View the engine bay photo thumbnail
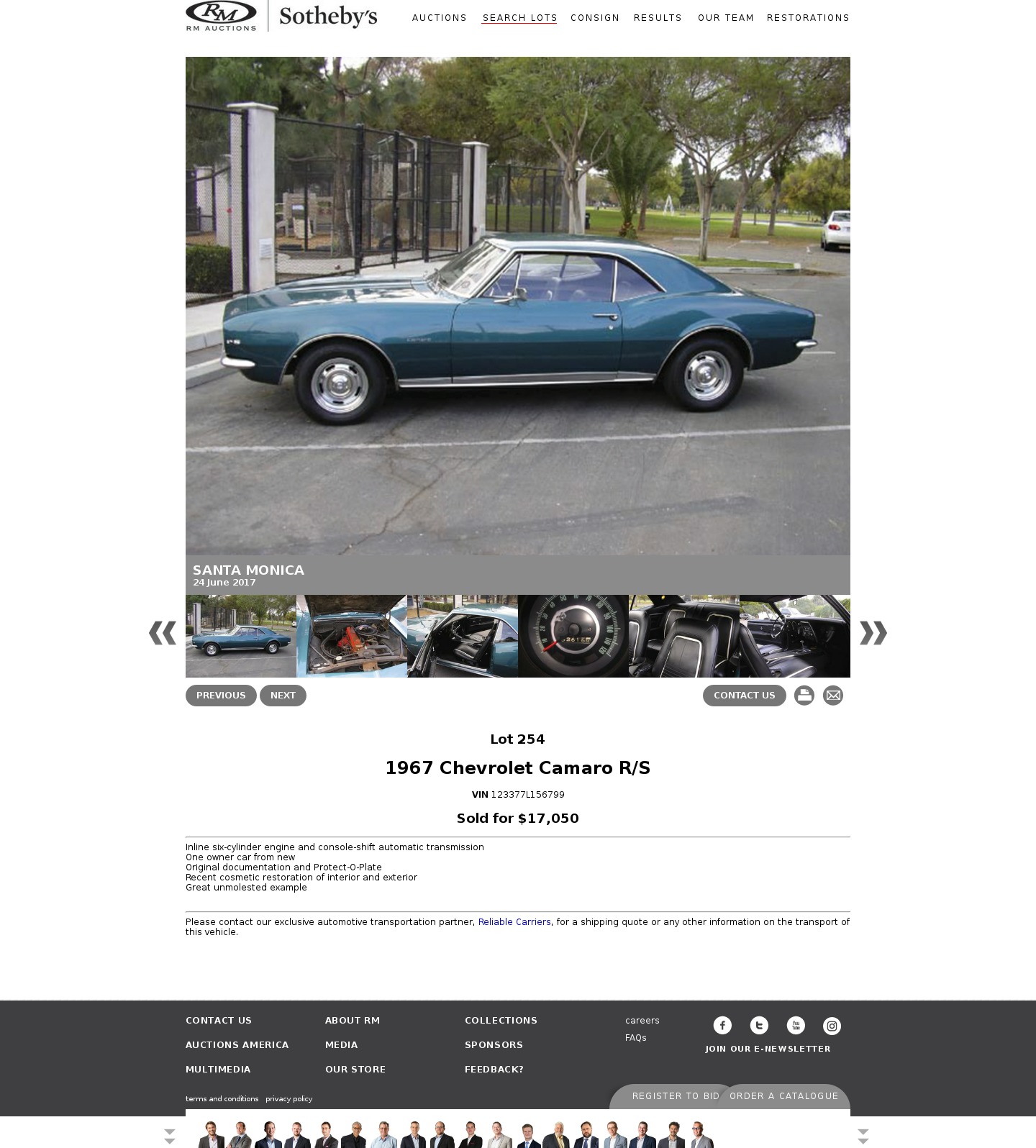This screenshot has width=1036, height=1148. 352,636
